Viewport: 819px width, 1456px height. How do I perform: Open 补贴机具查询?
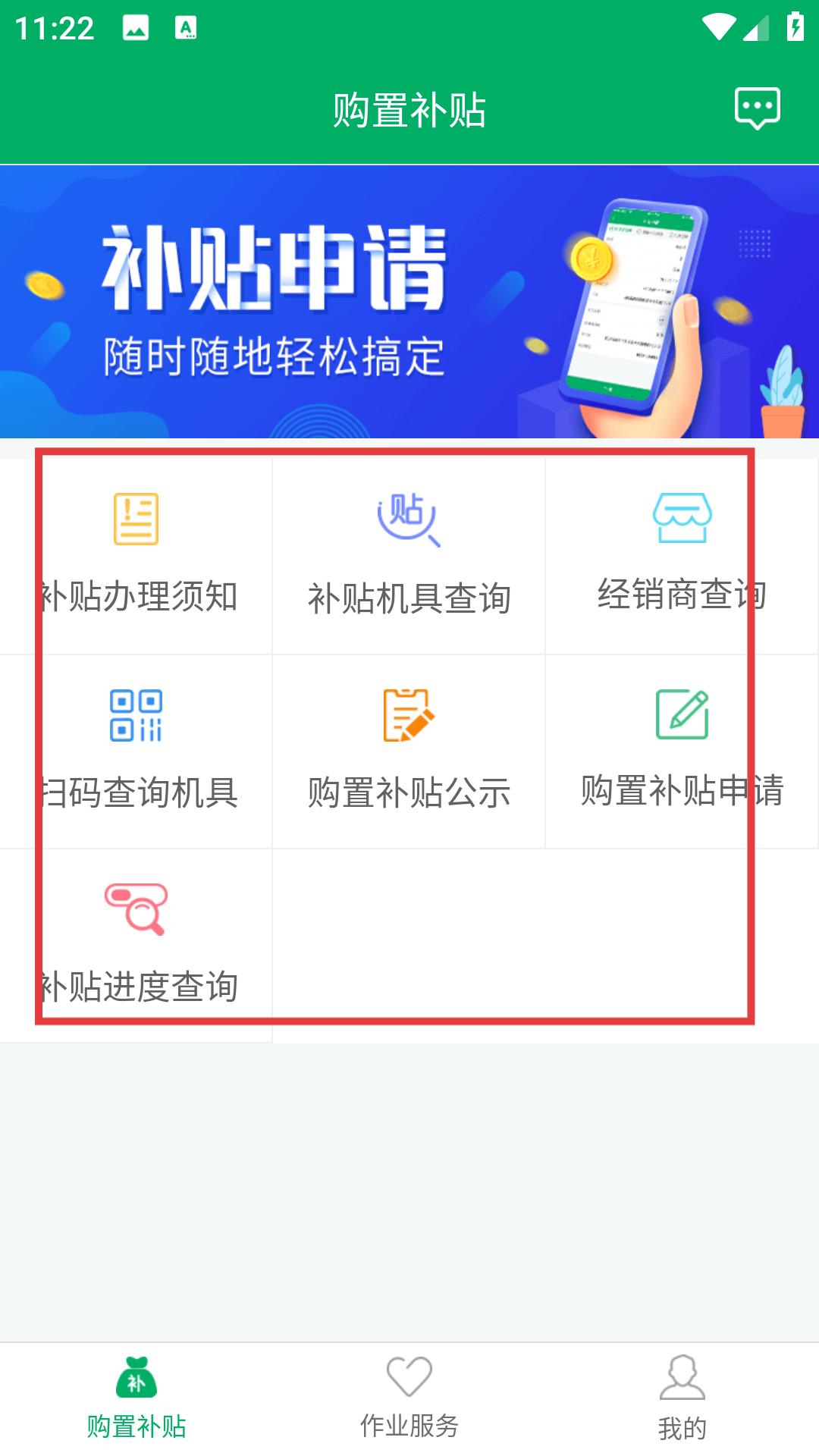pos(409,555)
